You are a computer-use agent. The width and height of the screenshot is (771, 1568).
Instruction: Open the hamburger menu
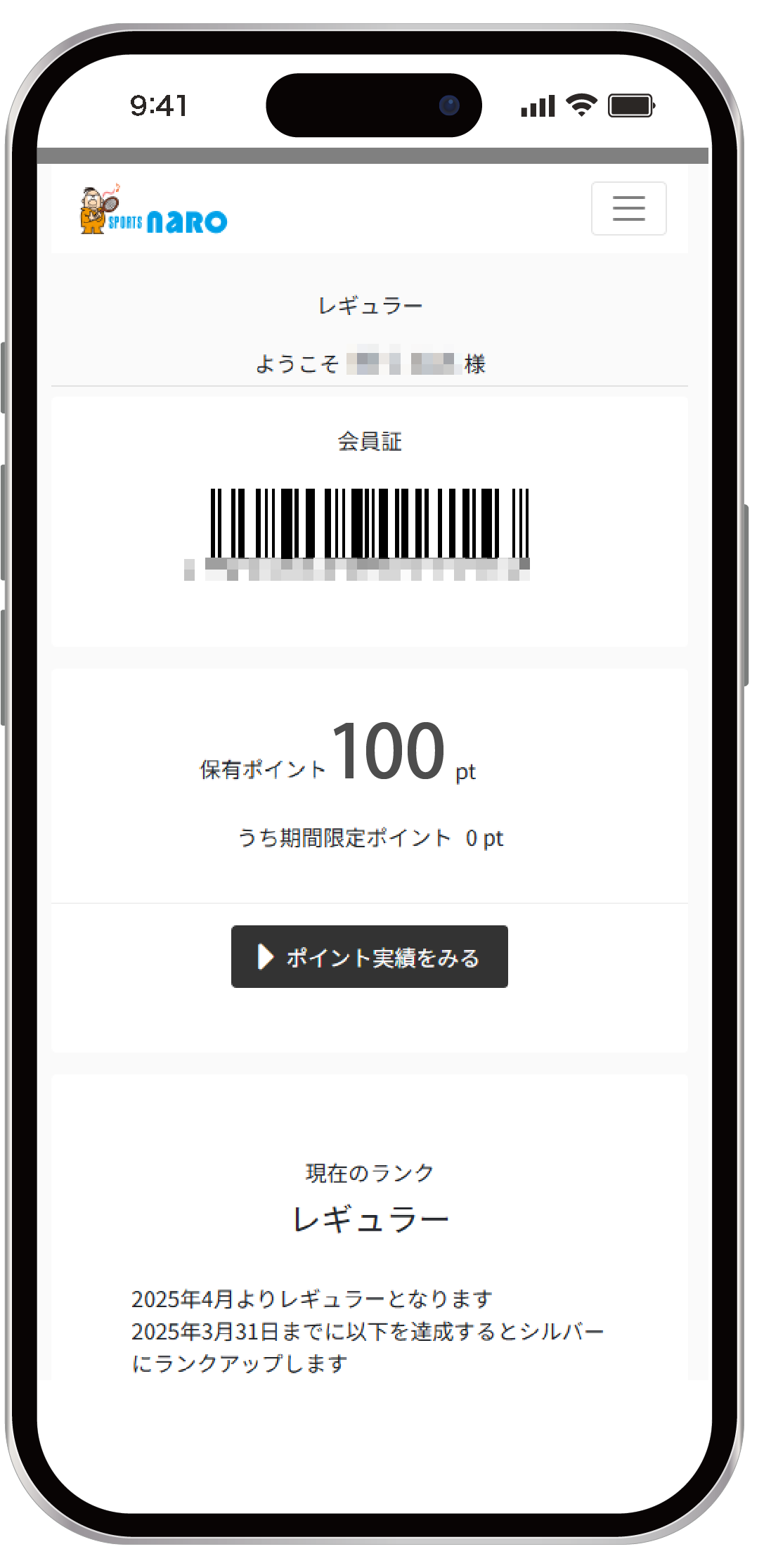click(x=628, y=208)
